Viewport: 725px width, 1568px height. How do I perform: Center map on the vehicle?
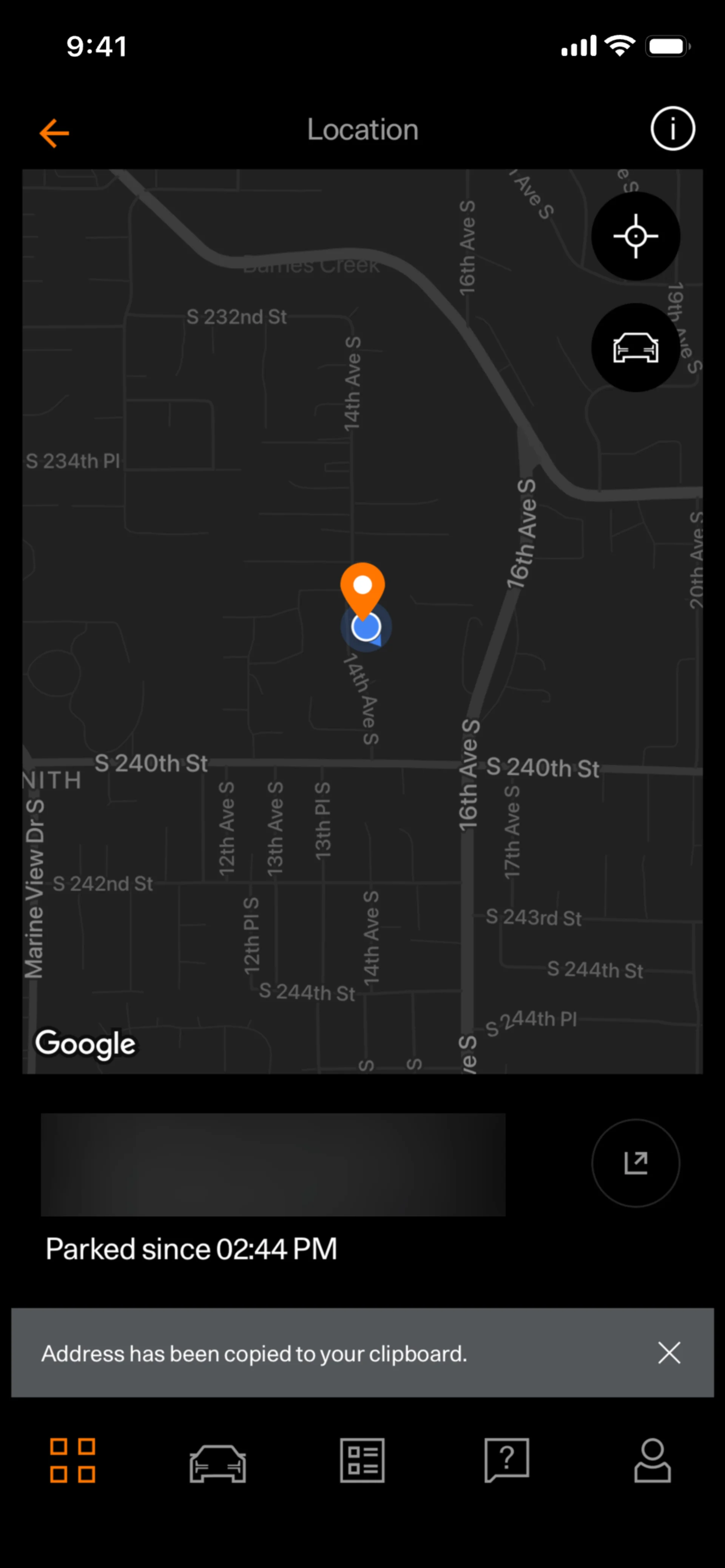click(x=636, y=348)
